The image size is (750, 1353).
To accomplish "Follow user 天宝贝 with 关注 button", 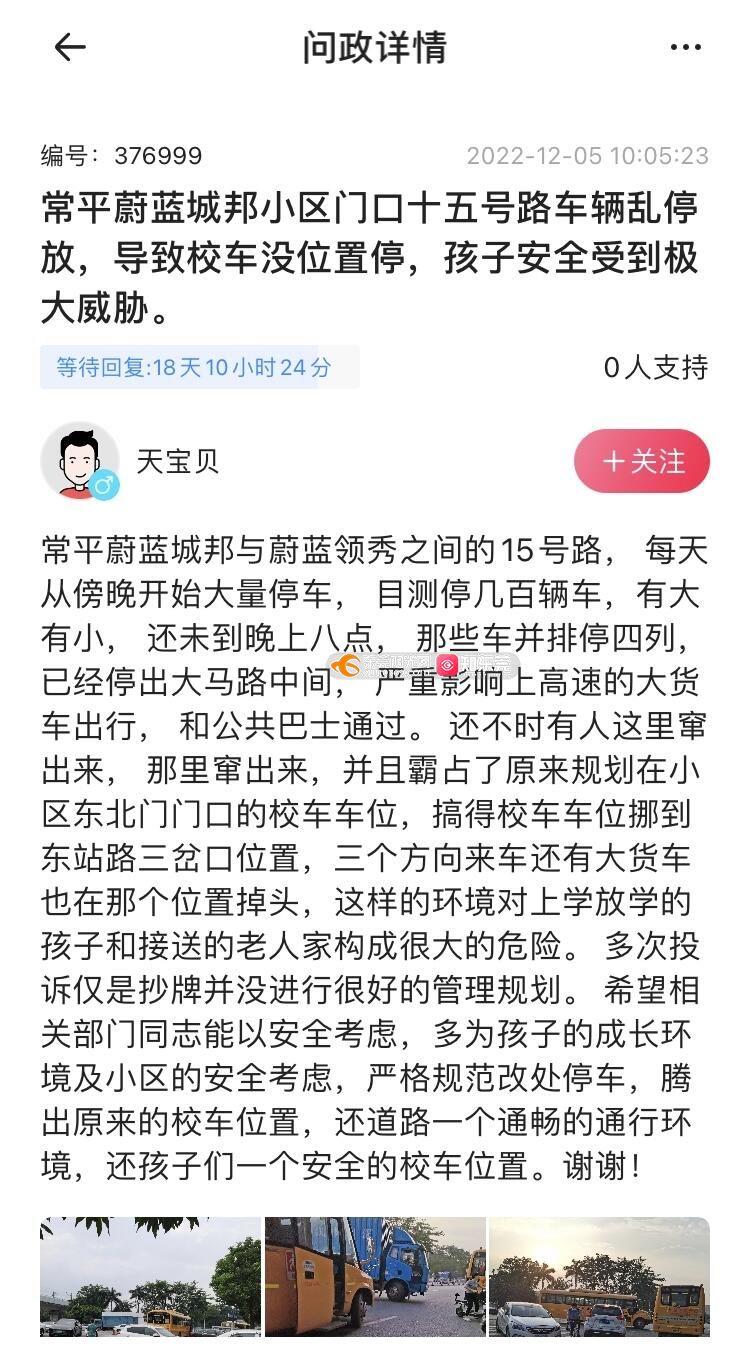I will [641, 461].
